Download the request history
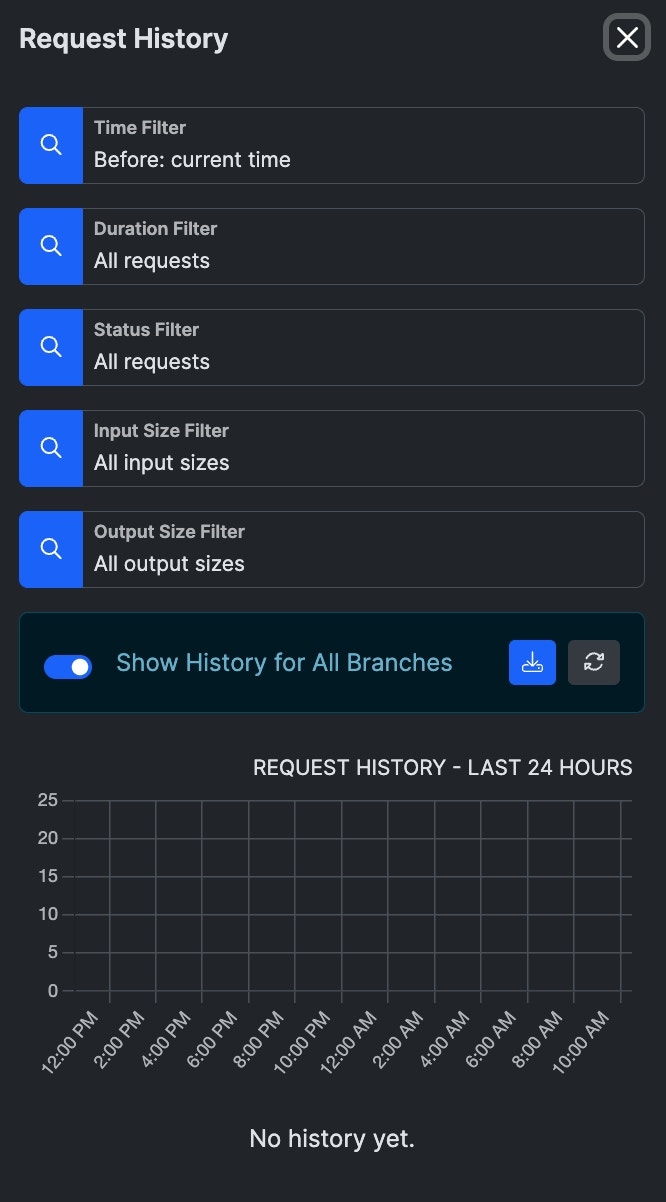The width and height of the screenshot is (666, 1202). (x=532, y=662)
